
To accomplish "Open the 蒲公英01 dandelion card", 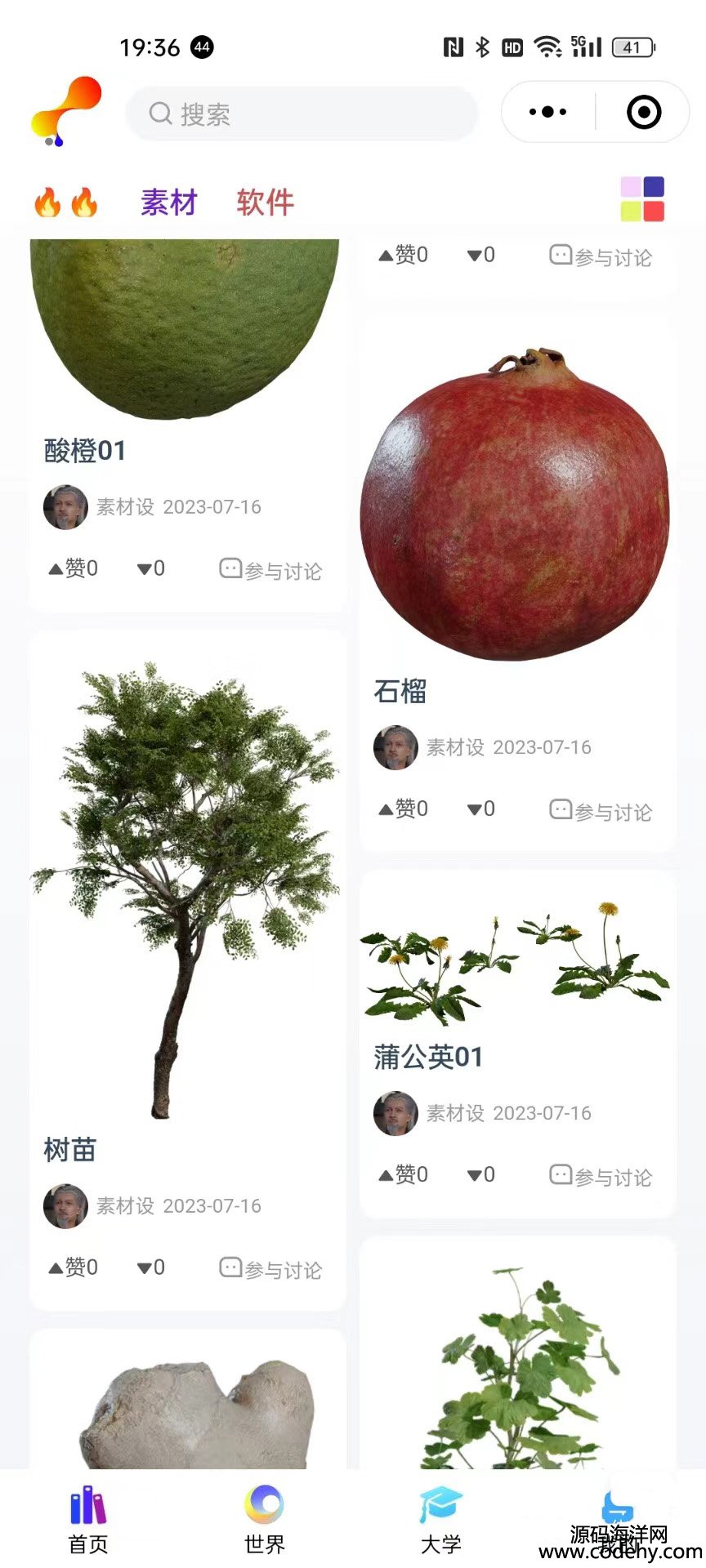I will tap(515, 964).
